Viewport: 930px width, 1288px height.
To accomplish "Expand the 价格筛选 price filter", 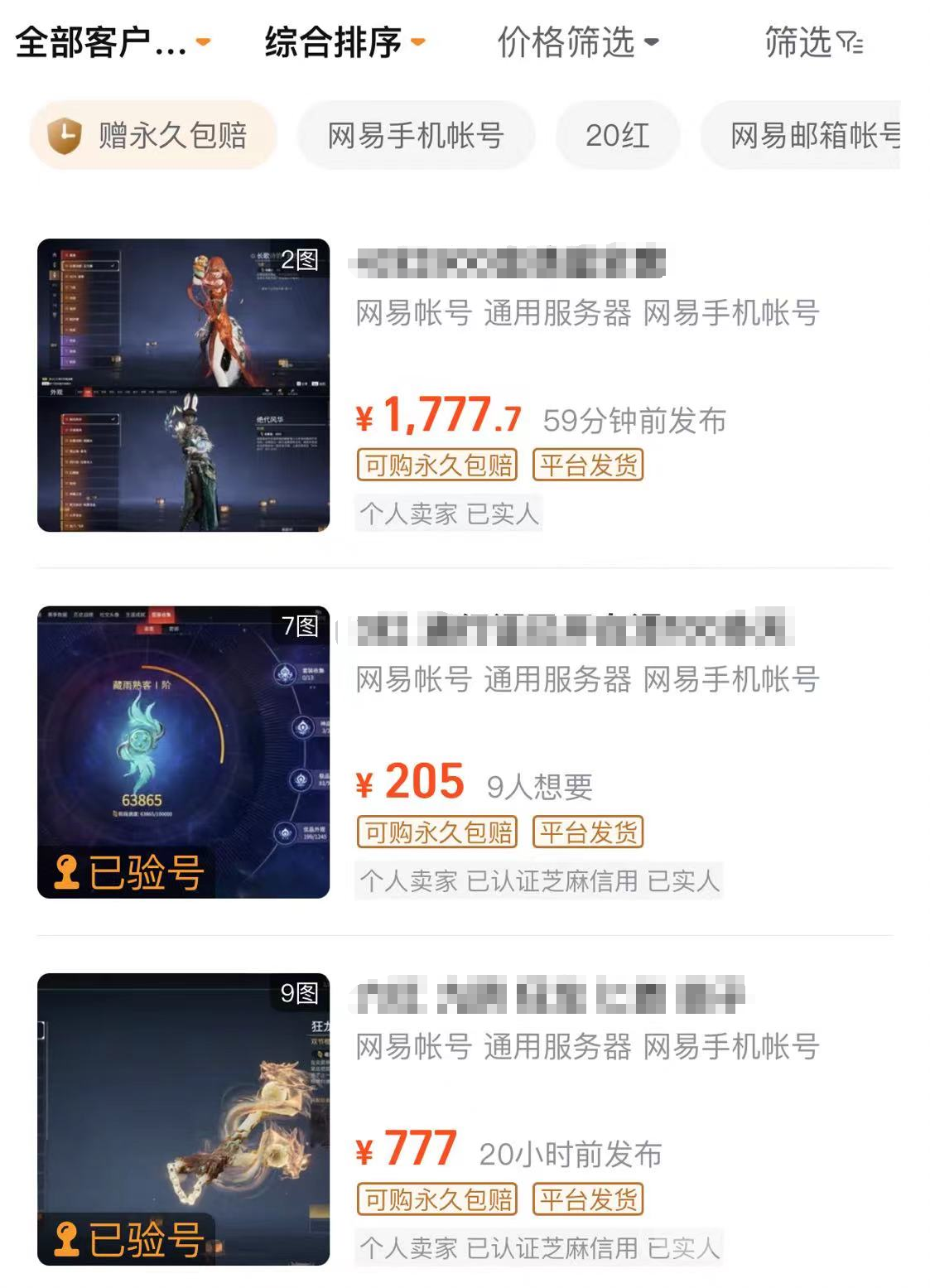I will coord(577,42).
